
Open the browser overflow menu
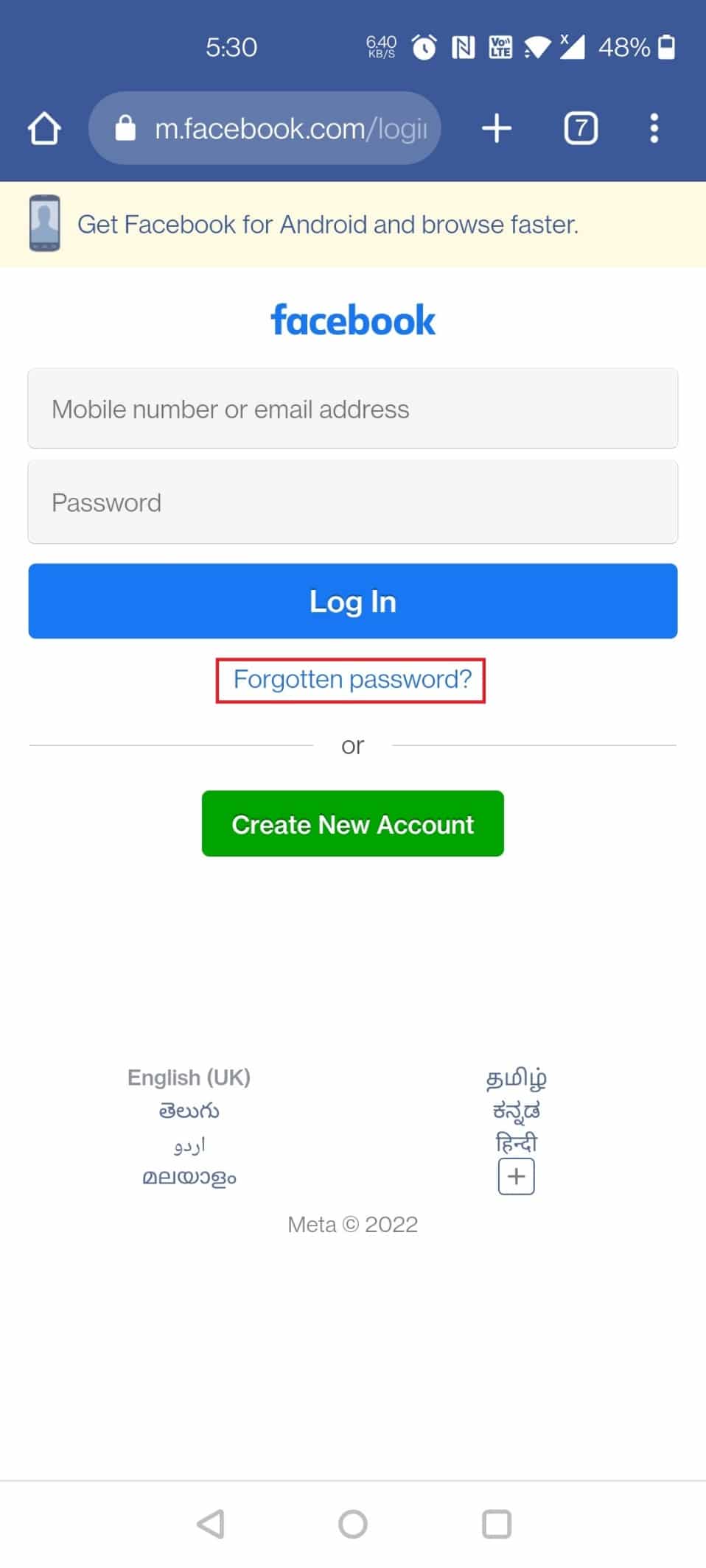(x=654, y=129)
